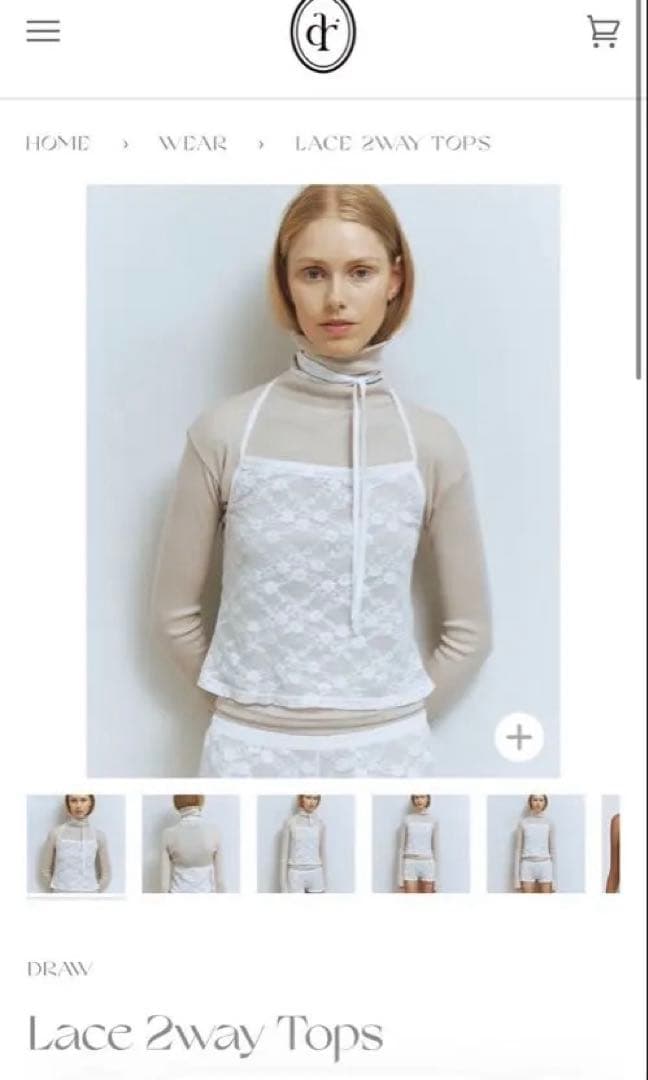Tap the store logo to go home
The image size is (648, 1080).
(322, 36)
